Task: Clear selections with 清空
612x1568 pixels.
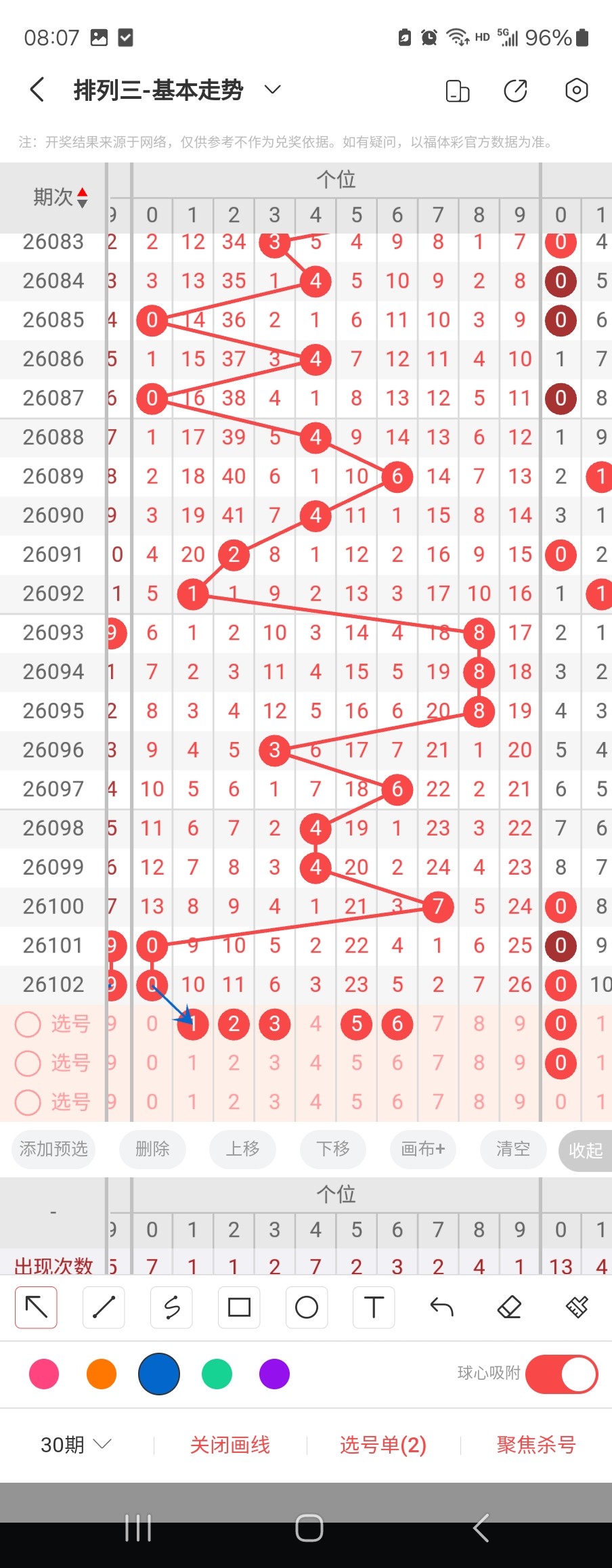Action: 513,1149
